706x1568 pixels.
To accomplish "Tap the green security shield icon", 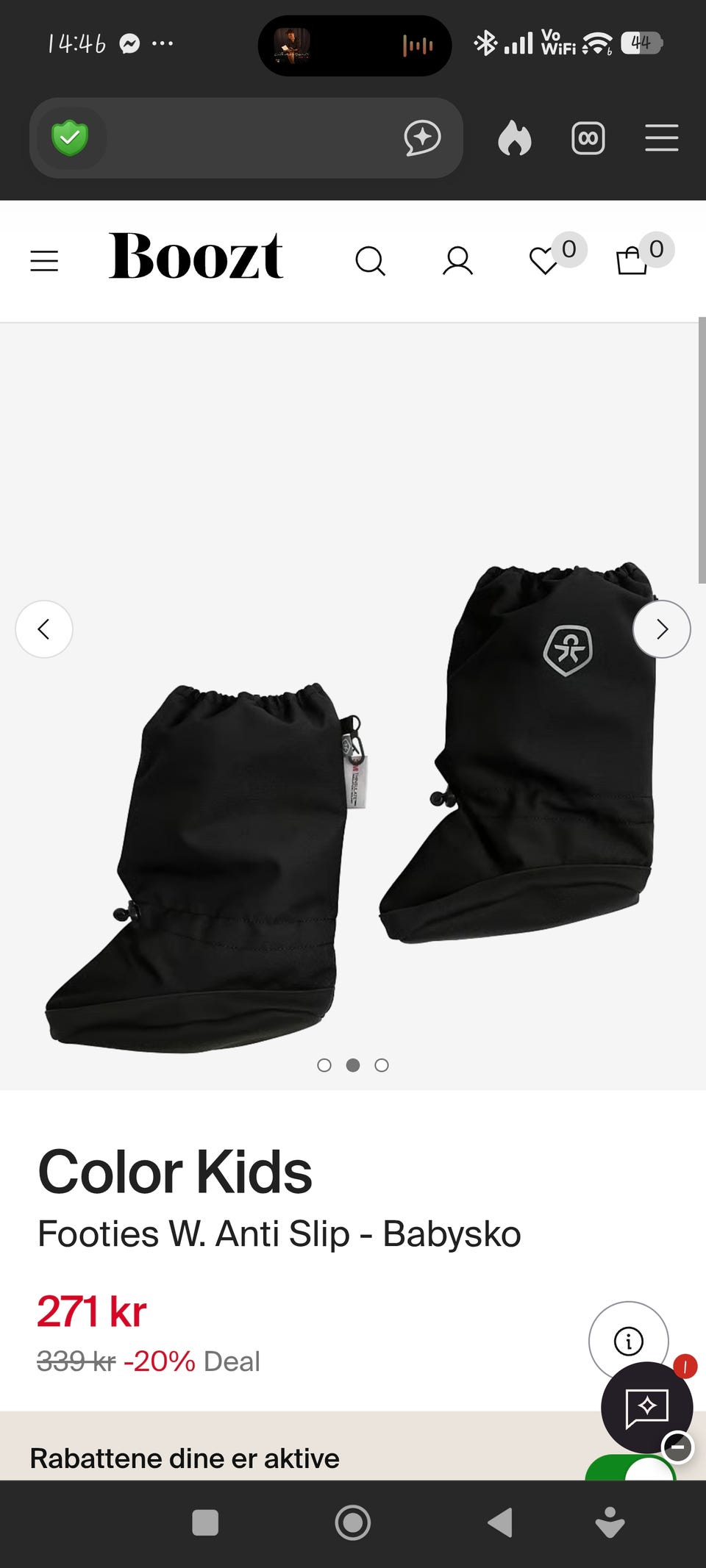I will coord(70,137).
